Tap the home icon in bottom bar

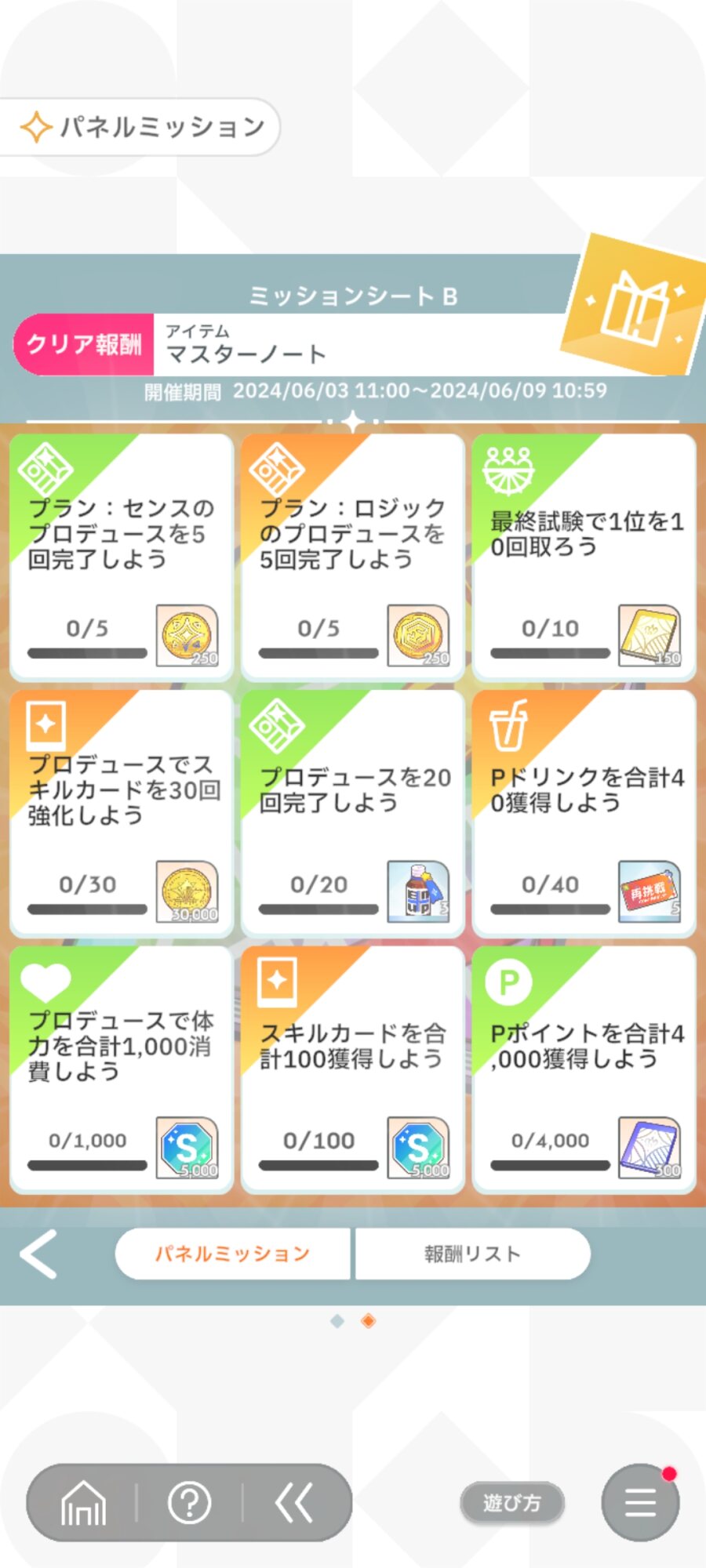point(83,1503)
